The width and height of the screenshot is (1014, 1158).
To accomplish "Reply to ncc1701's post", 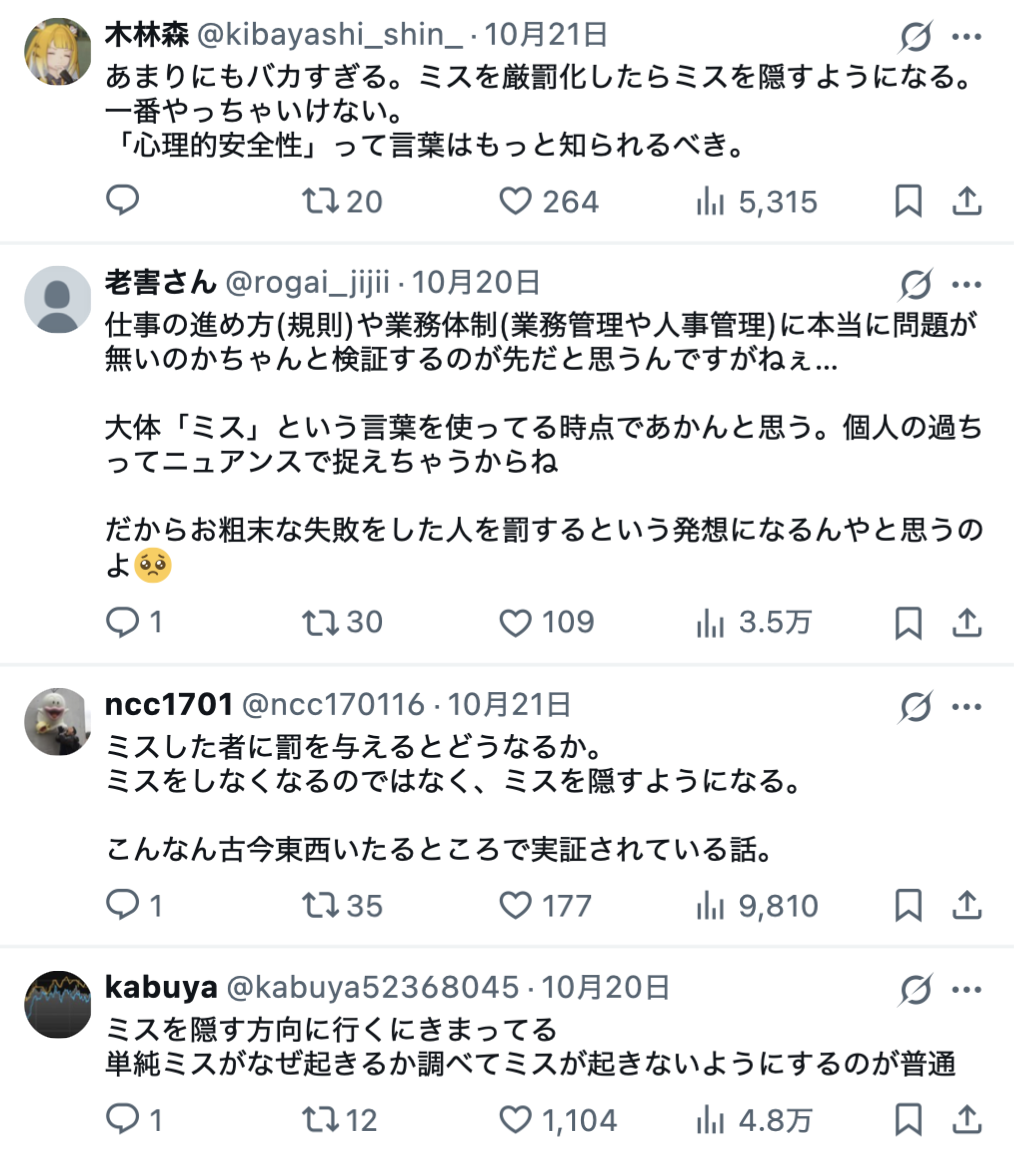I will [x=122, y=906].
